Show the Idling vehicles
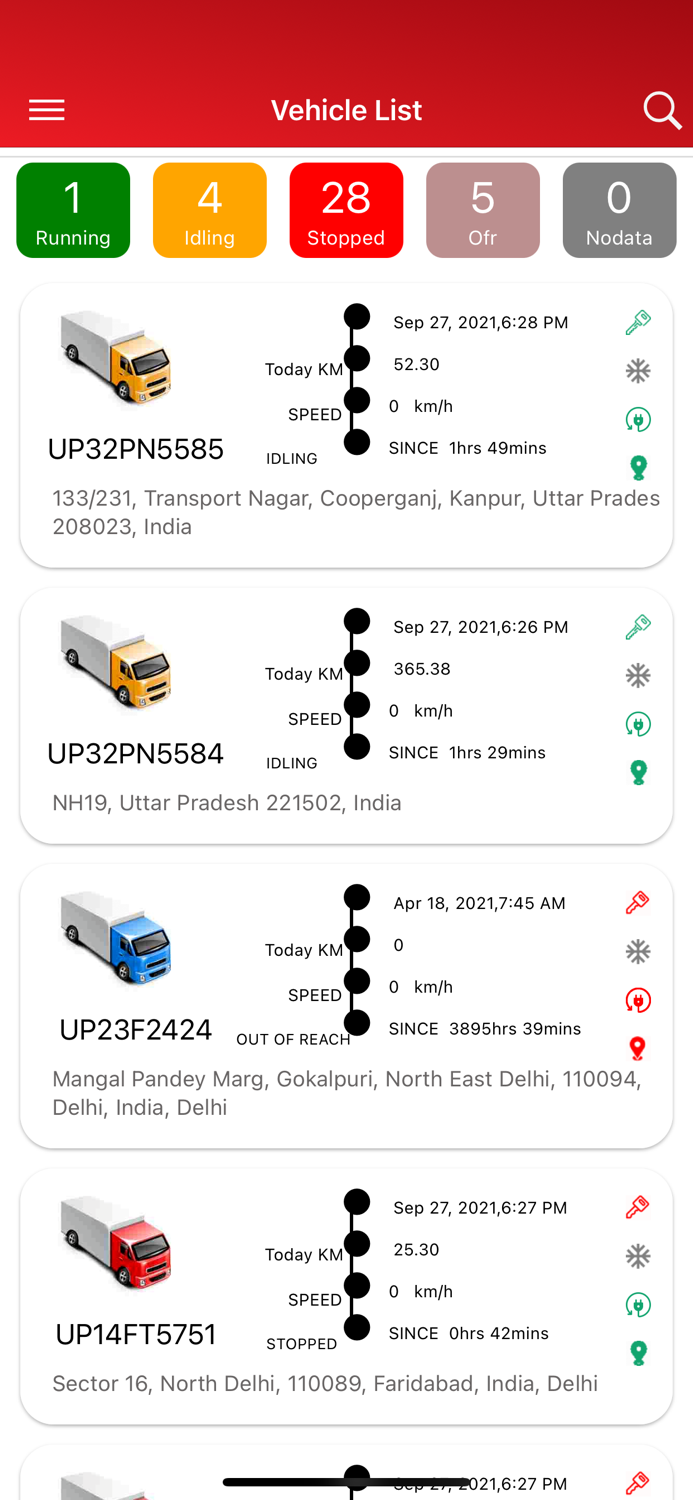This screenshot has width=693, height=1500. [x=210, y=210]
